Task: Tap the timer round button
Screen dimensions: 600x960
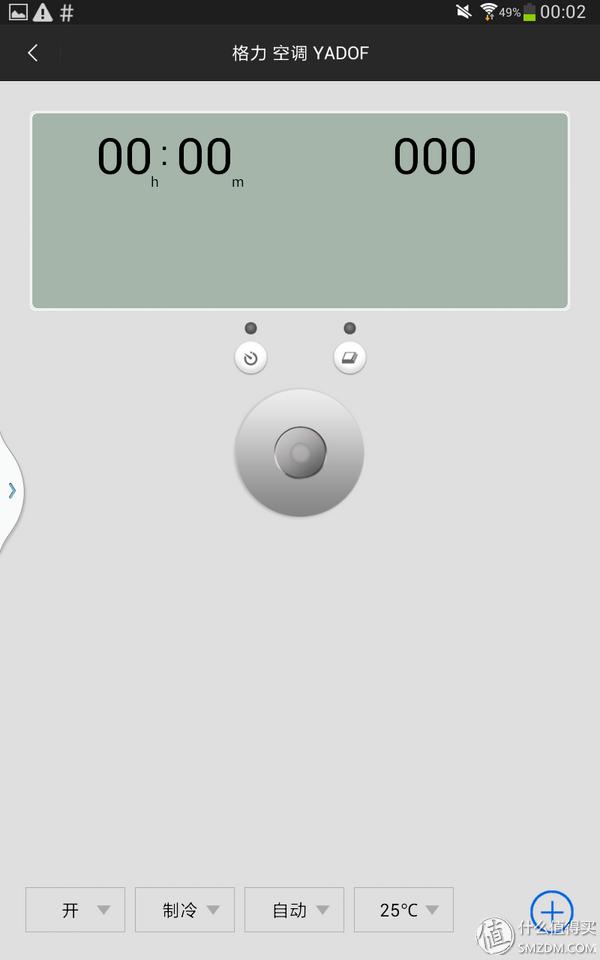Action: pos(251,358)
